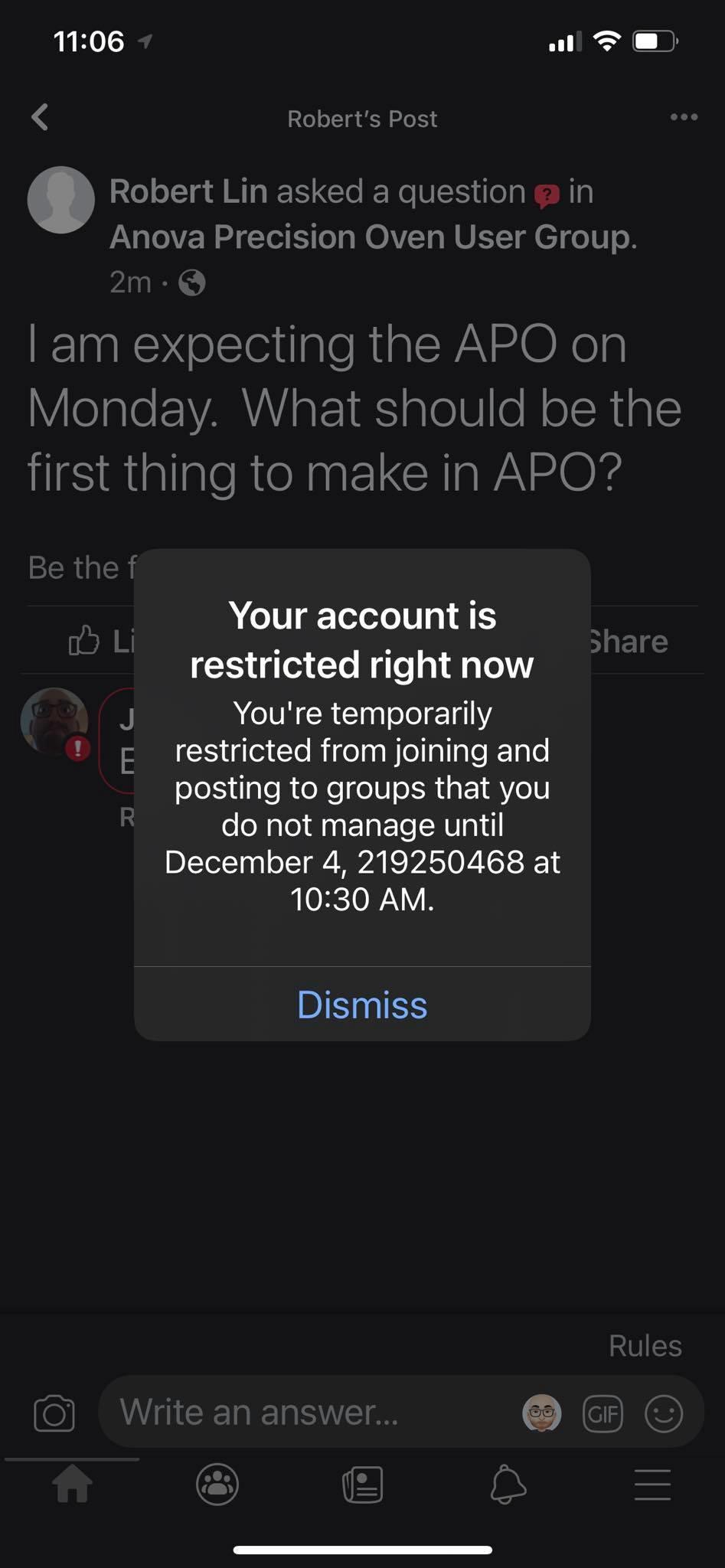Go back from Robert's Post
Image resolution: width=725 pixels, height=1568 pixels.
pyautogui.click(x=41, y=117)
